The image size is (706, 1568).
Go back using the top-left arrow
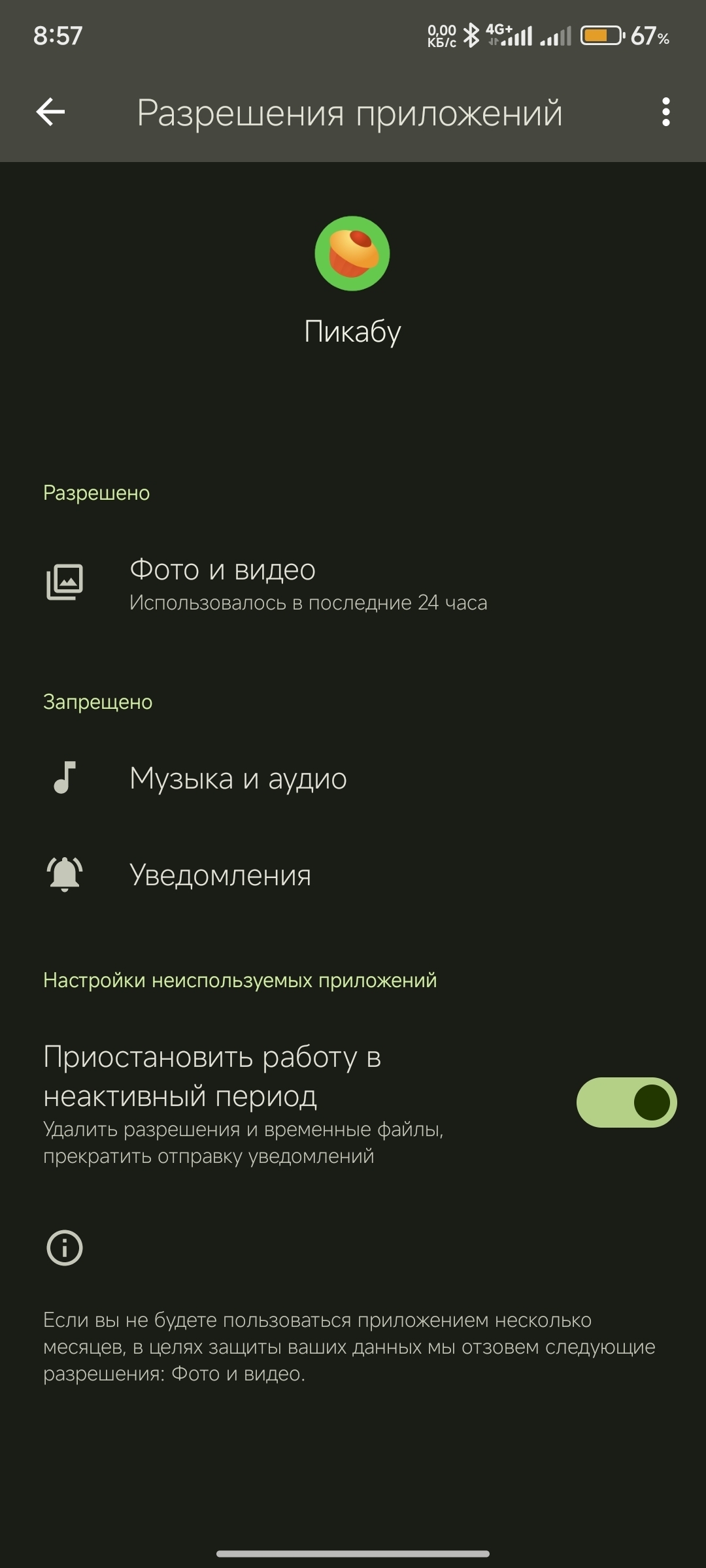pyautogui.click(x=50, y=112)
